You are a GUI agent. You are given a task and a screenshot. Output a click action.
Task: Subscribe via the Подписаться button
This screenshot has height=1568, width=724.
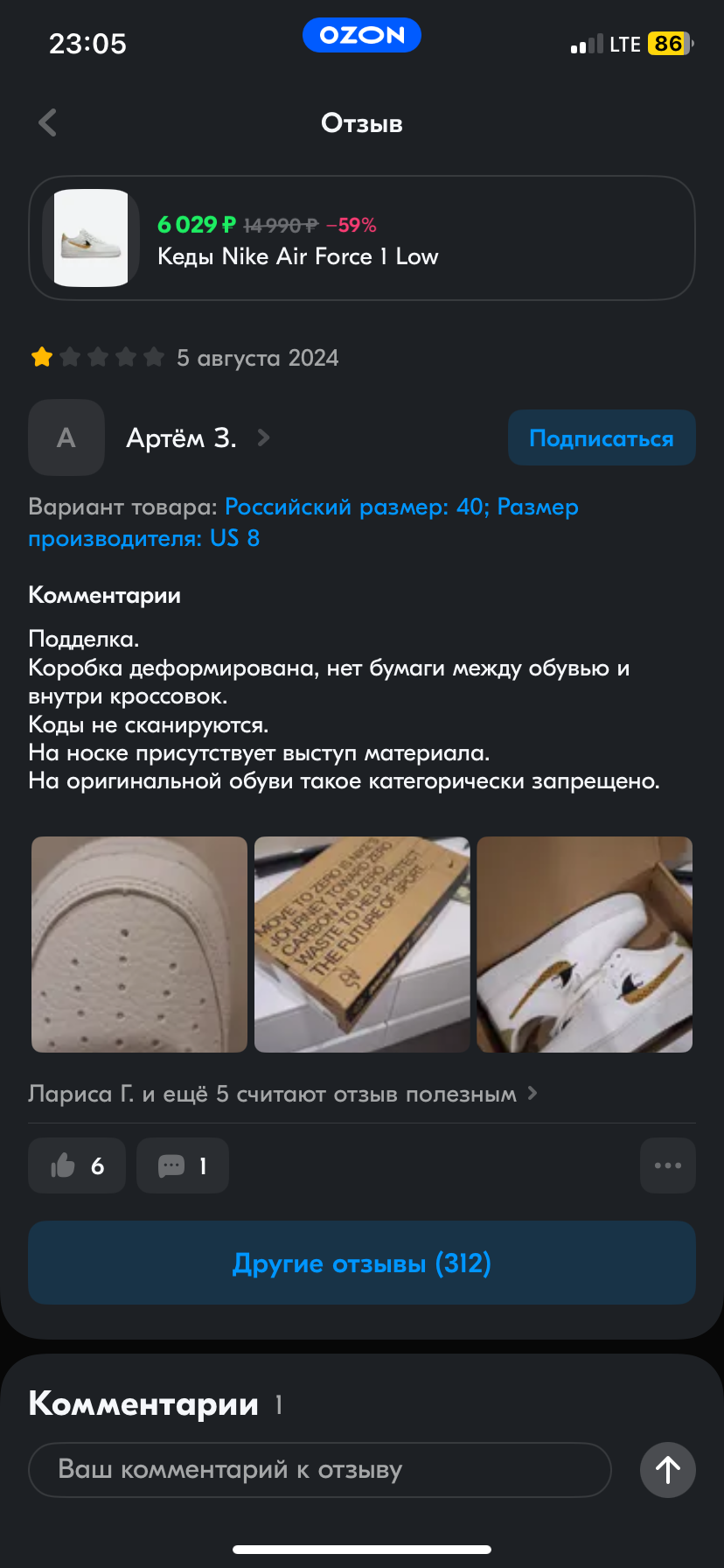[x=602, y=437]
